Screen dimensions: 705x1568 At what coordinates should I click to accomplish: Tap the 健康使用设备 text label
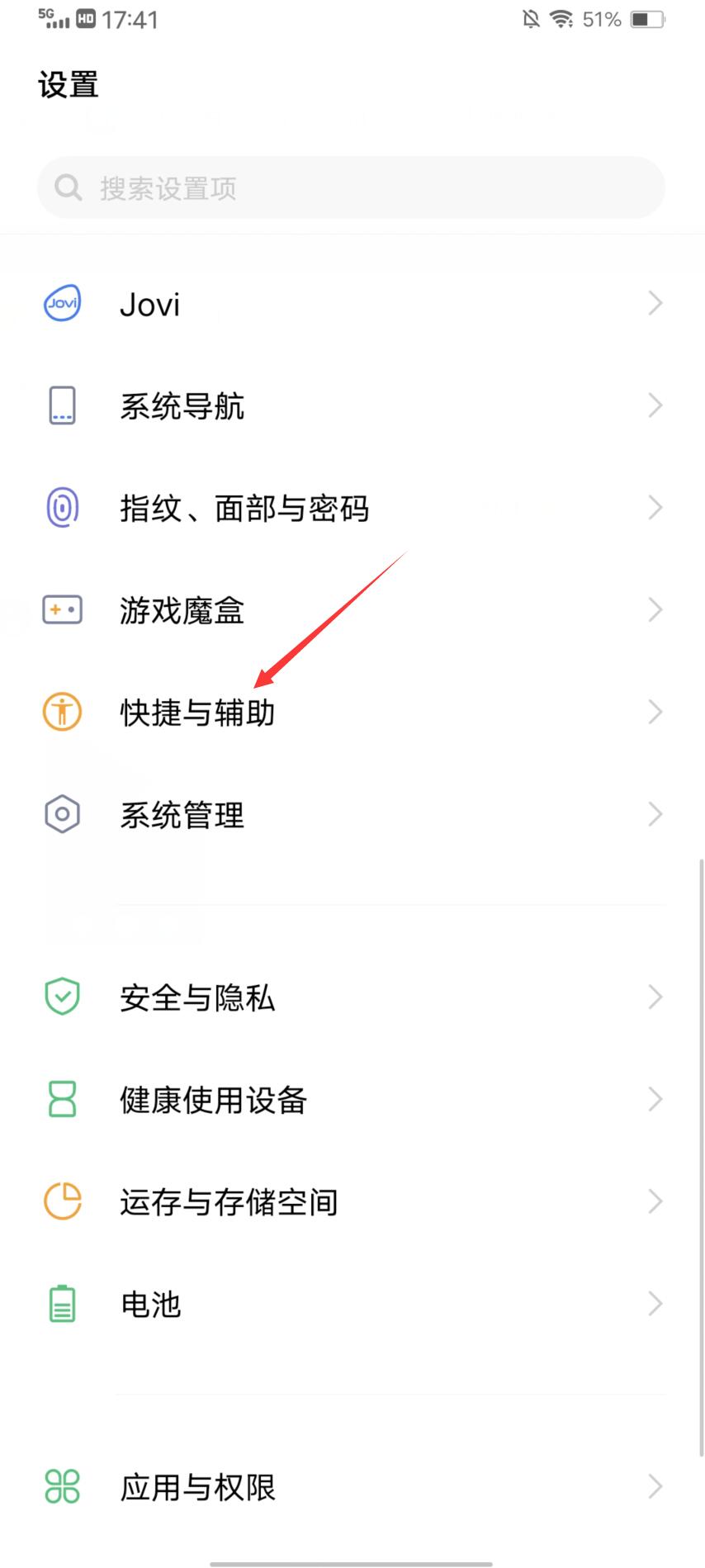(x=212, y=1099)
